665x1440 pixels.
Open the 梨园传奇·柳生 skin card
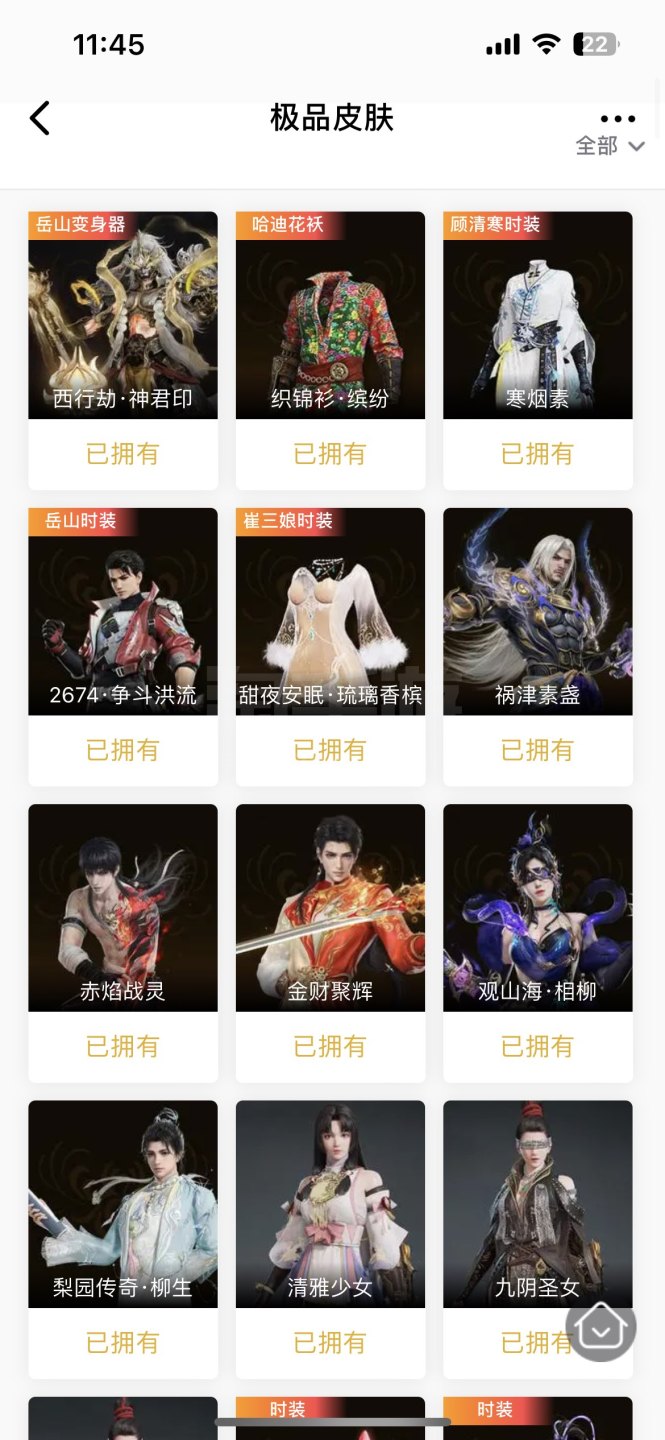[x=123, y=1203]
